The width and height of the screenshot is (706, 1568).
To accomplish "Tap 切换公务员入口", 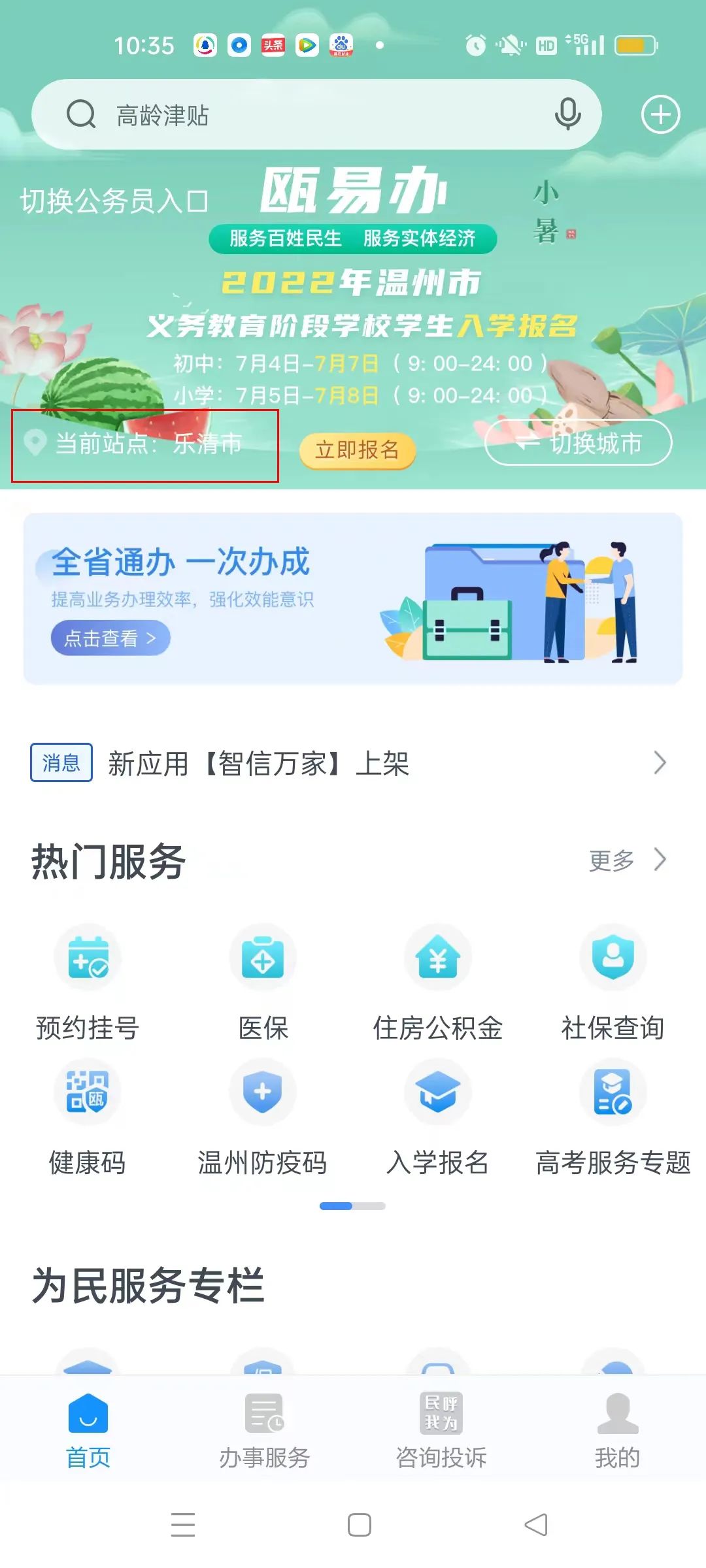I will [114, 201].
